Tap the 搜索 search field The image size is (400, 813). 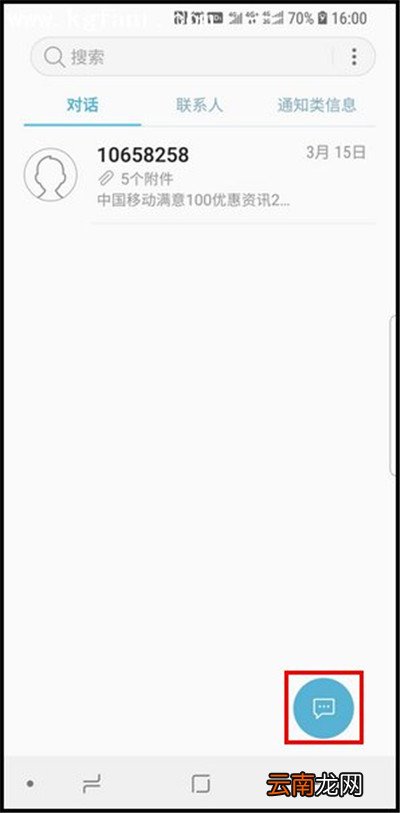tap(182, 57)
